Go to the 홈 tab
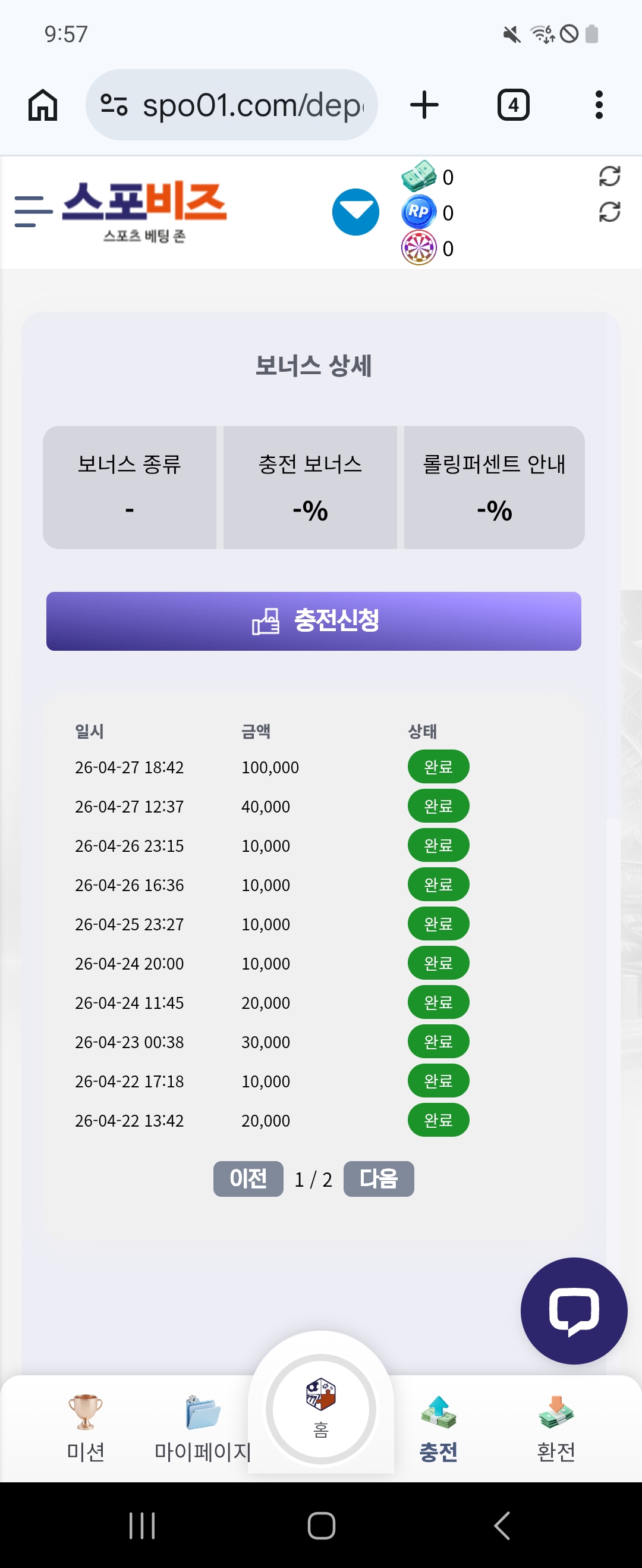The image size is (642, 1568). tap(320, 1409)
